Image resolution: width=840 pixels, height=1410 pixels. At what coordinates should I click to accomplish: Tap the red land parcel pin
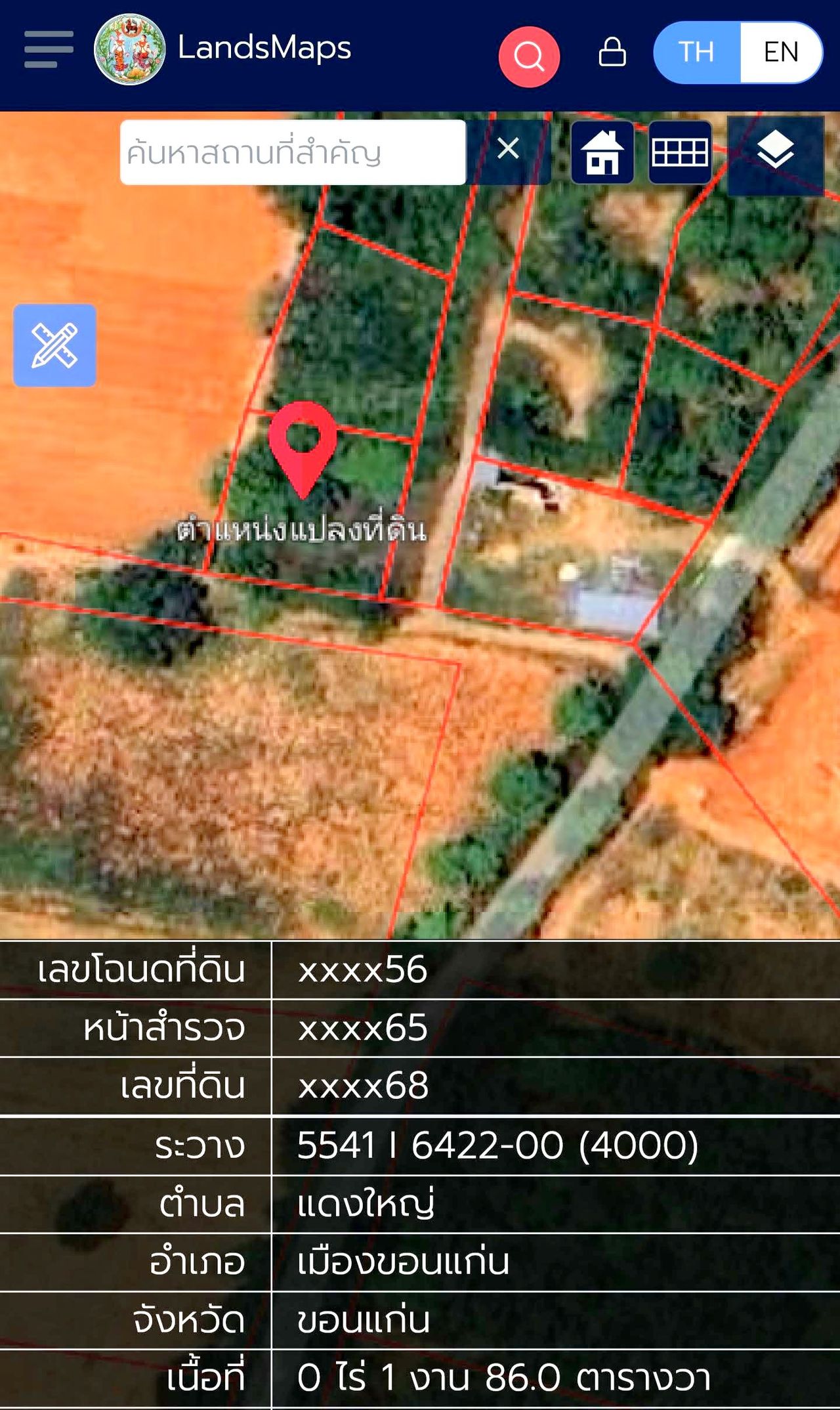pyautogui.click(x=303, y=444)
